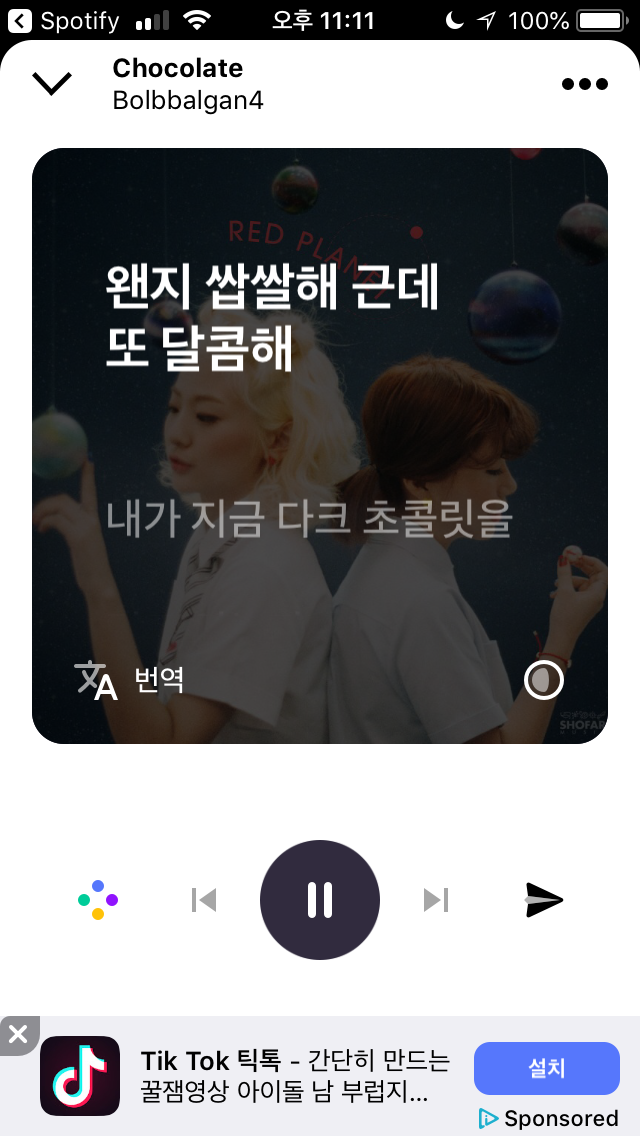Toggle the lyrics card dim circle icon
The height and width of the screenshot is (1136, 640).
pyautogui.click(x=544, y=680)
